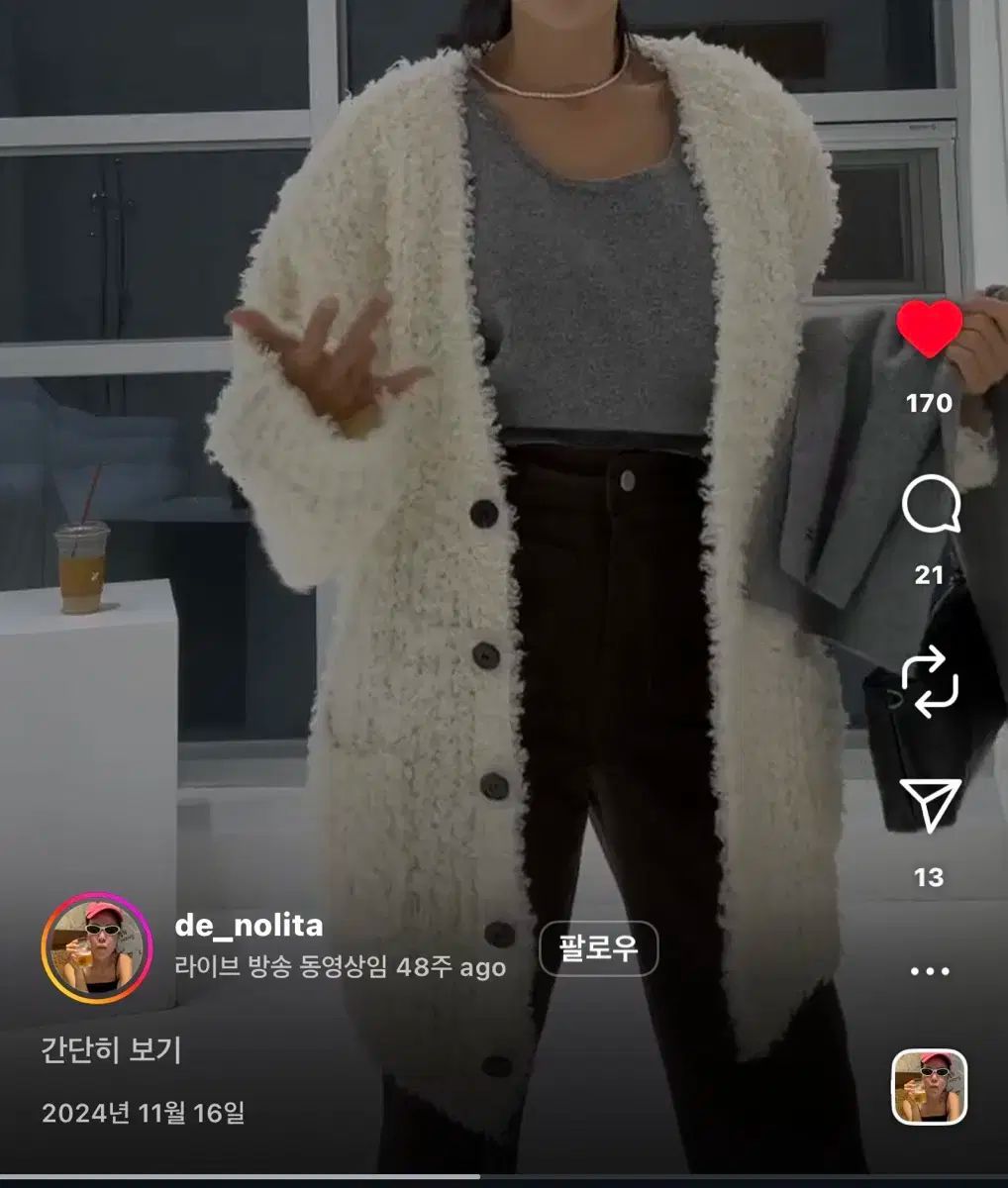
Task: Follow de_nolita with the 팔로우 button
Action: tap(598, 949)
